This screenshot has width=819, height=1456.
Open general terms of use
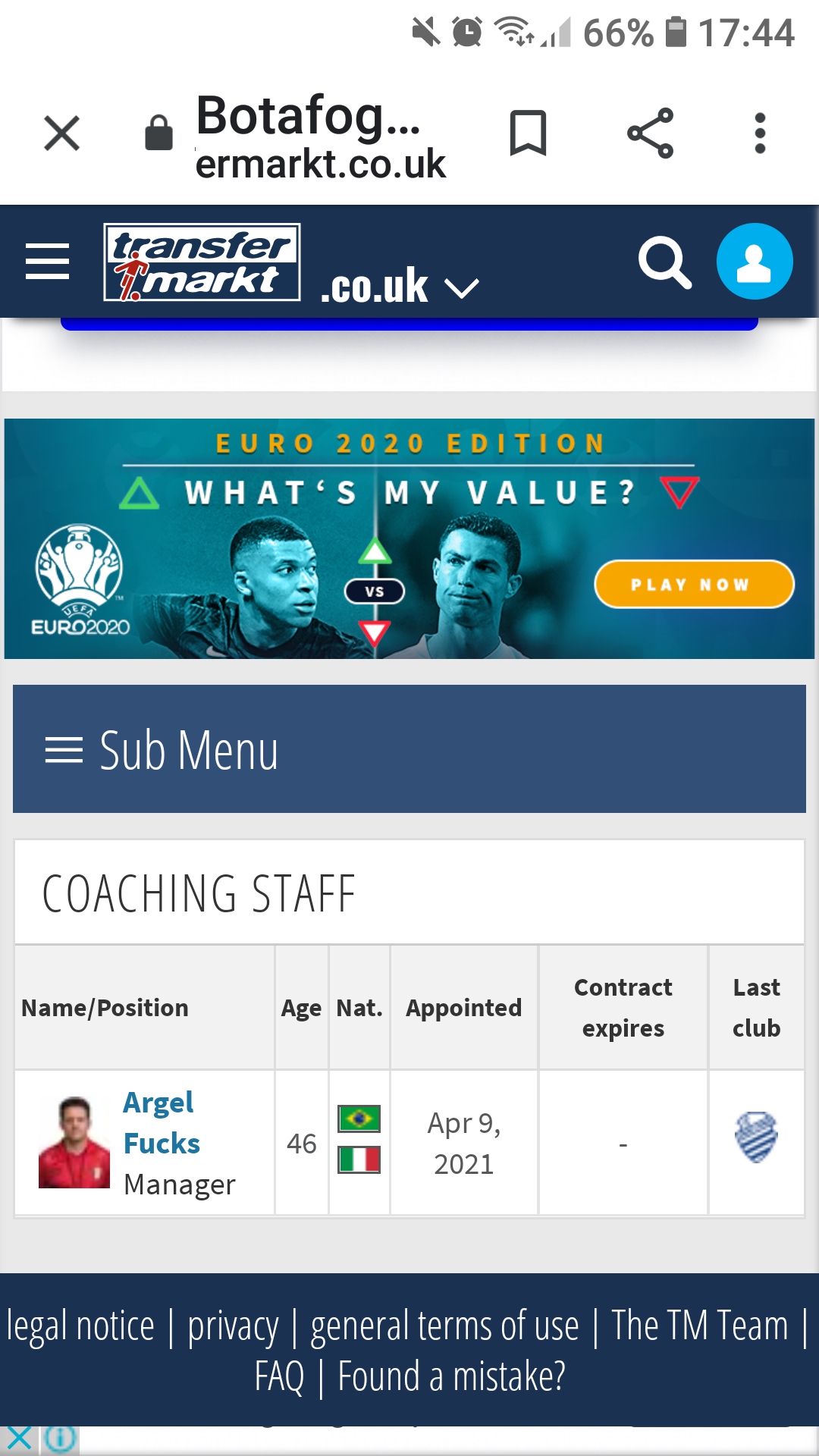444,1326
